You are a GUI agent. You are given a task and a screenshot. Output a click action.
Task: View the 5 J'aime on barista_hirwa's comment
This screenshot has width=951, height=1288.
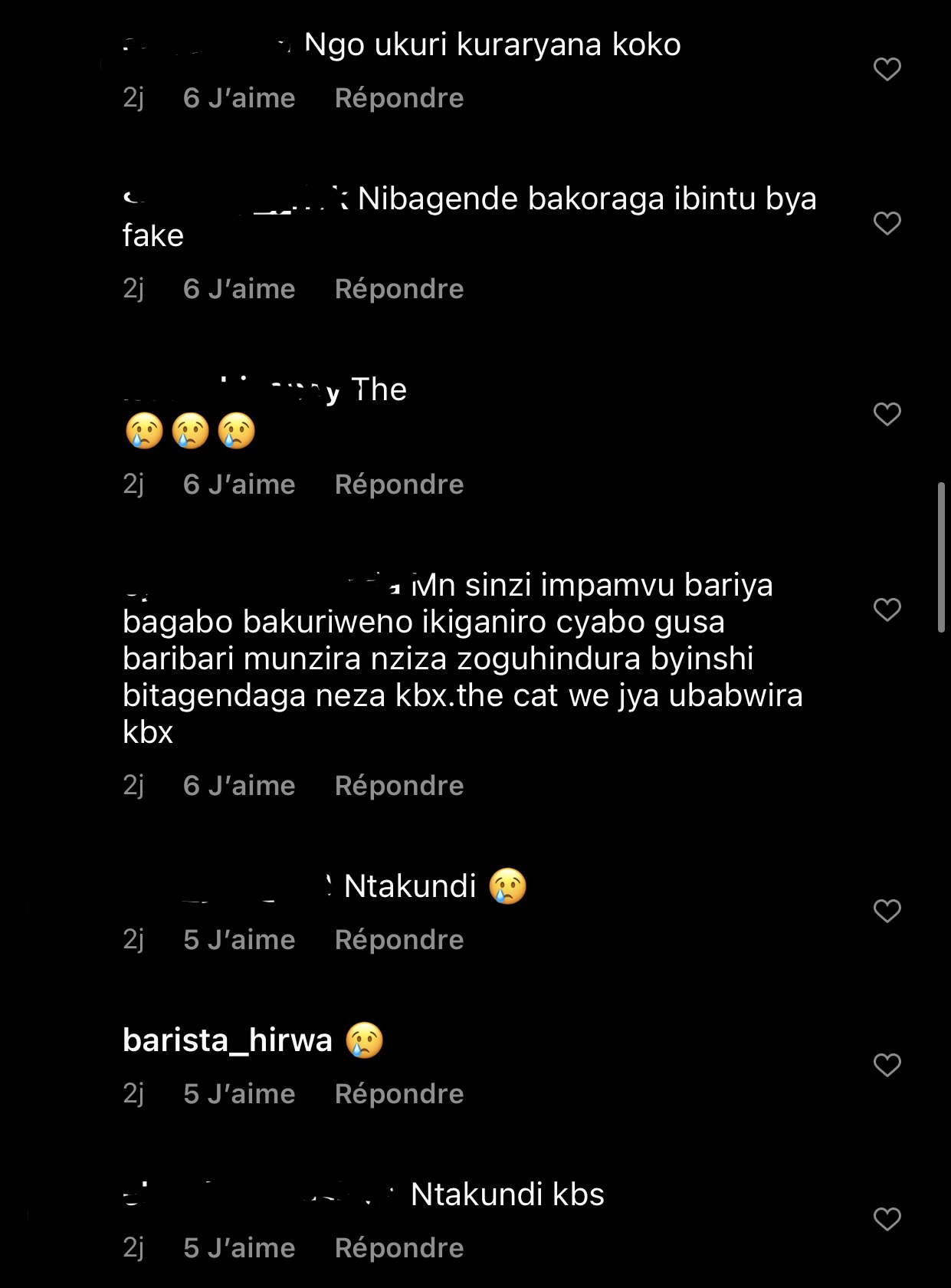[239, 1094]
